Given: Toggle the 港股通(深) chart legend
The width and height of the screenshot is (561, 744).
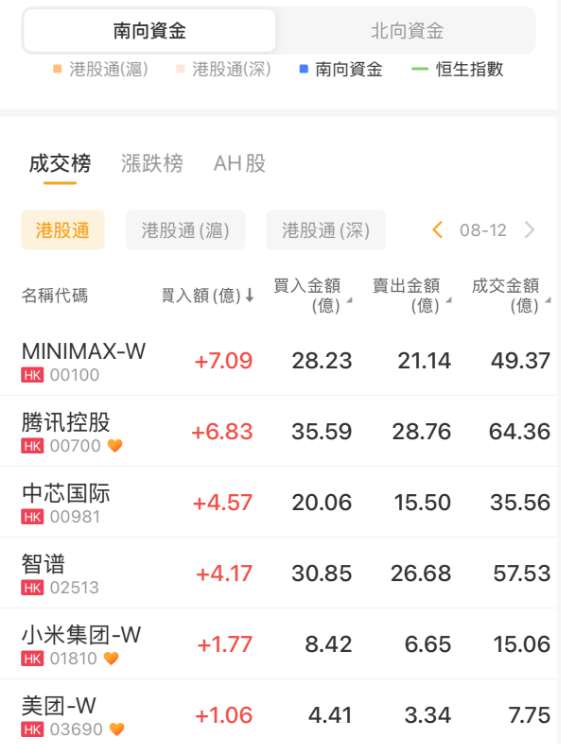Looking at the screenshot, I should click(224, 69).
